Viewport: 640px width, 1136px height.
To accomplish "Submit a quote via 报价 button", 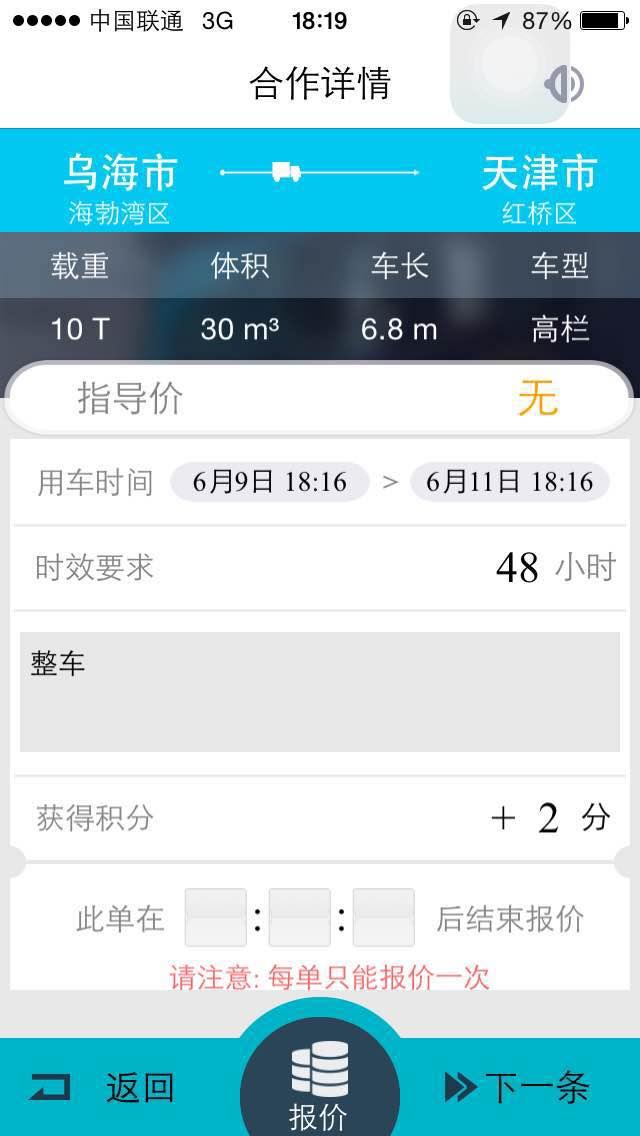I will point(320,1085).
